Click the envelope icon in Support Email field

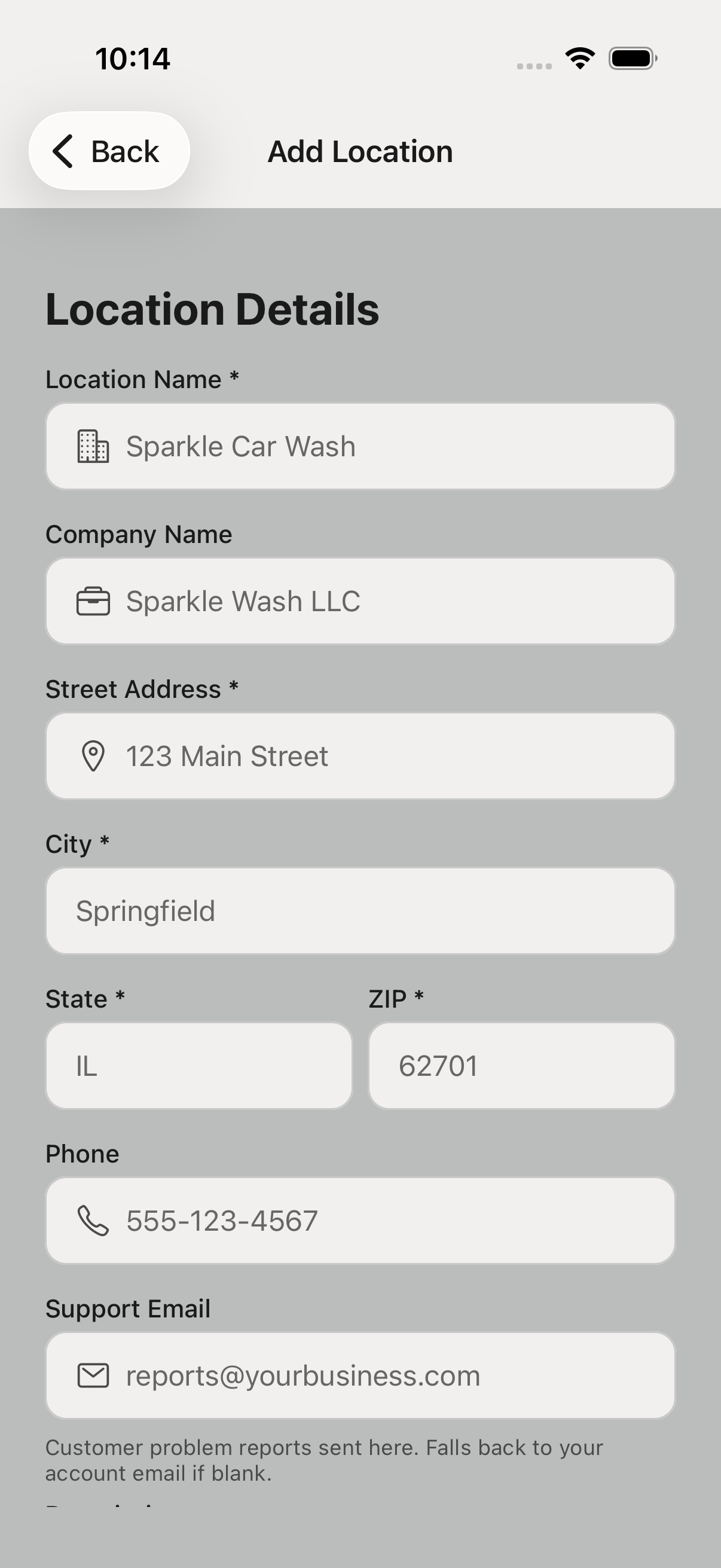point(93,1375)
